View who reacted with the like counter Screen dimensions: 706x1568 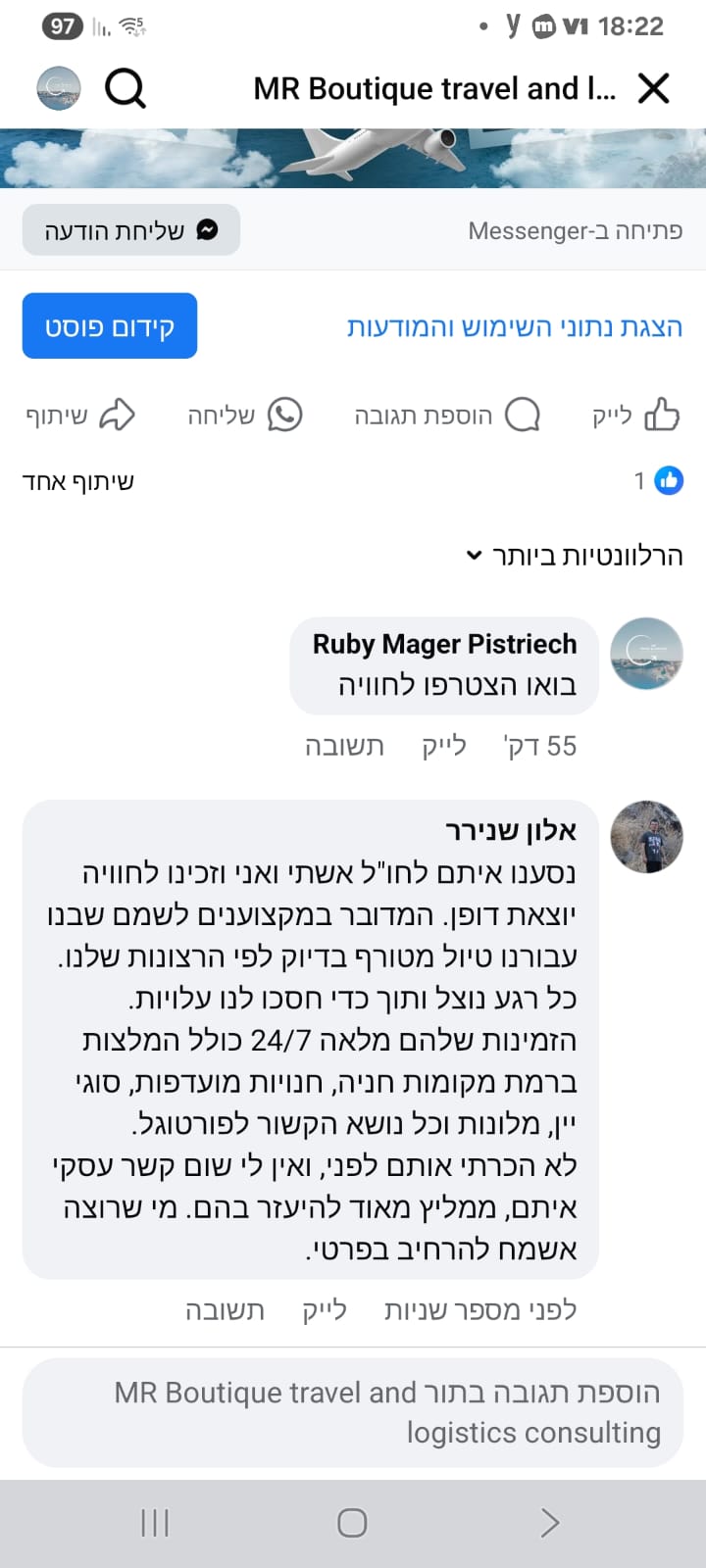pos(658,480)
